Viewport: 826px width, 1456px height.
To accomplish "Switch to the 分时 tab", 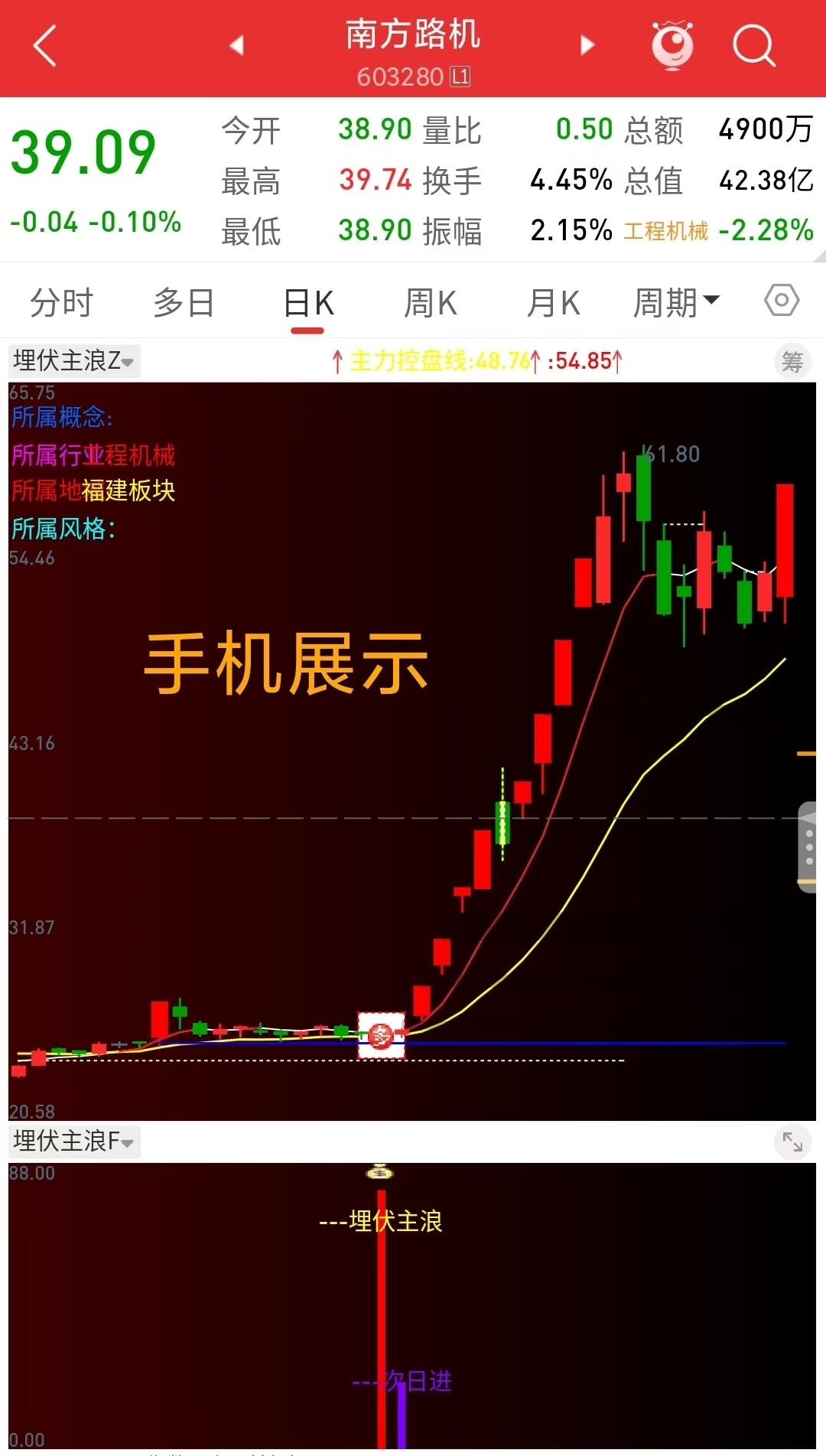I will point(61,303).
